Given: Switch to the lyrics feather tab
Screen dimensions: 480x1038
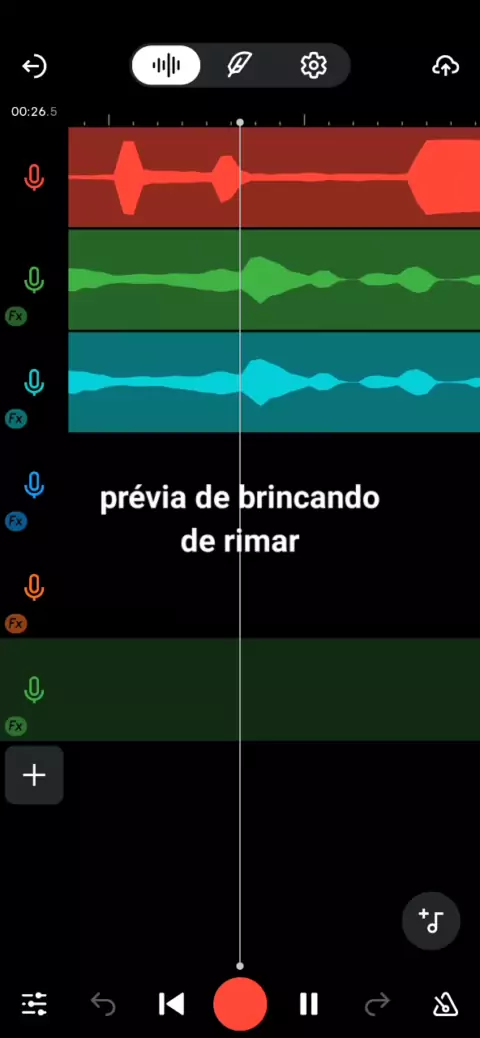Looking at the screenshot, I should click(x=238, y=66).
